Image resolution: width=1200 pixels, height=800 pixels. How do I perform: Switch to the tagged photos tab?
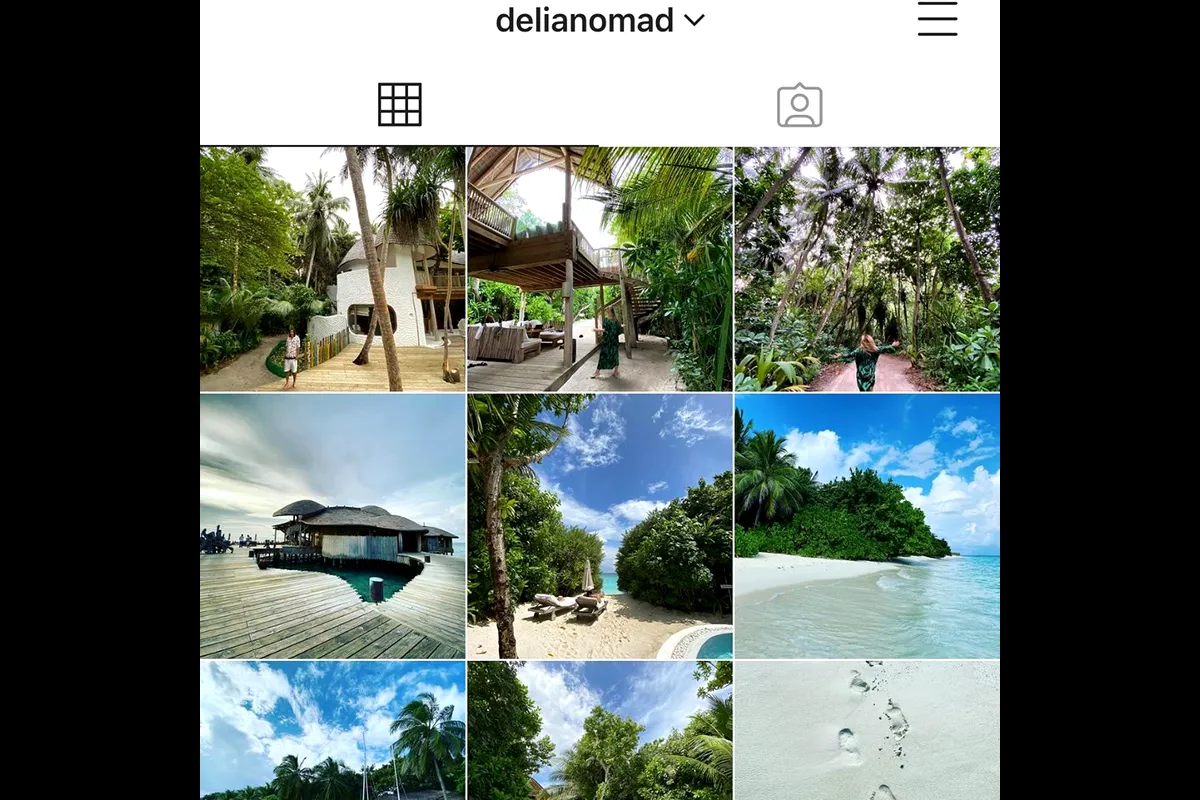tap(800, 105)
